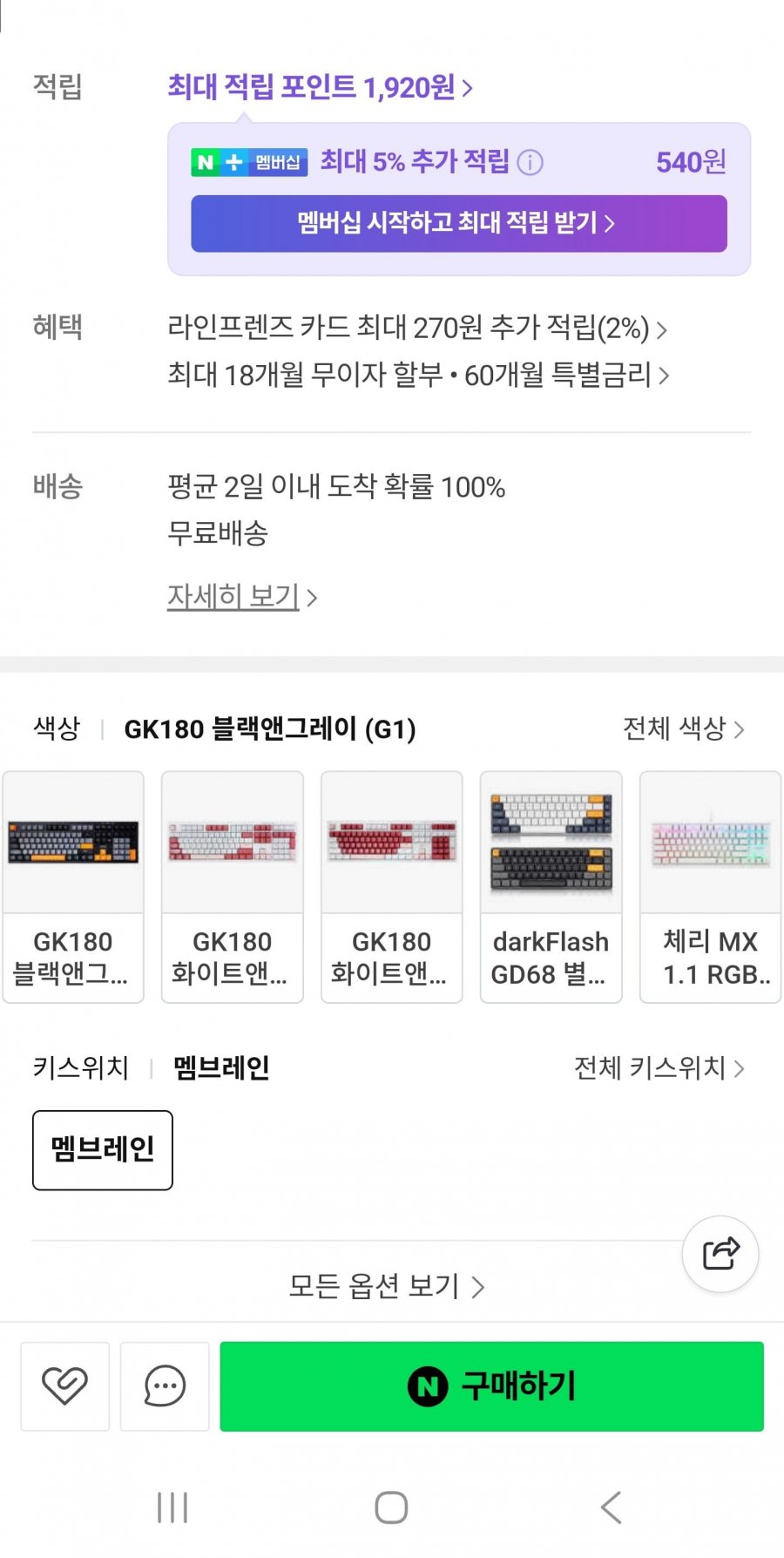Image resolution: width=784 pixels, height=1558 pixels.
Task: Tap the green 구매하기 button
Action: [491, 1385]
